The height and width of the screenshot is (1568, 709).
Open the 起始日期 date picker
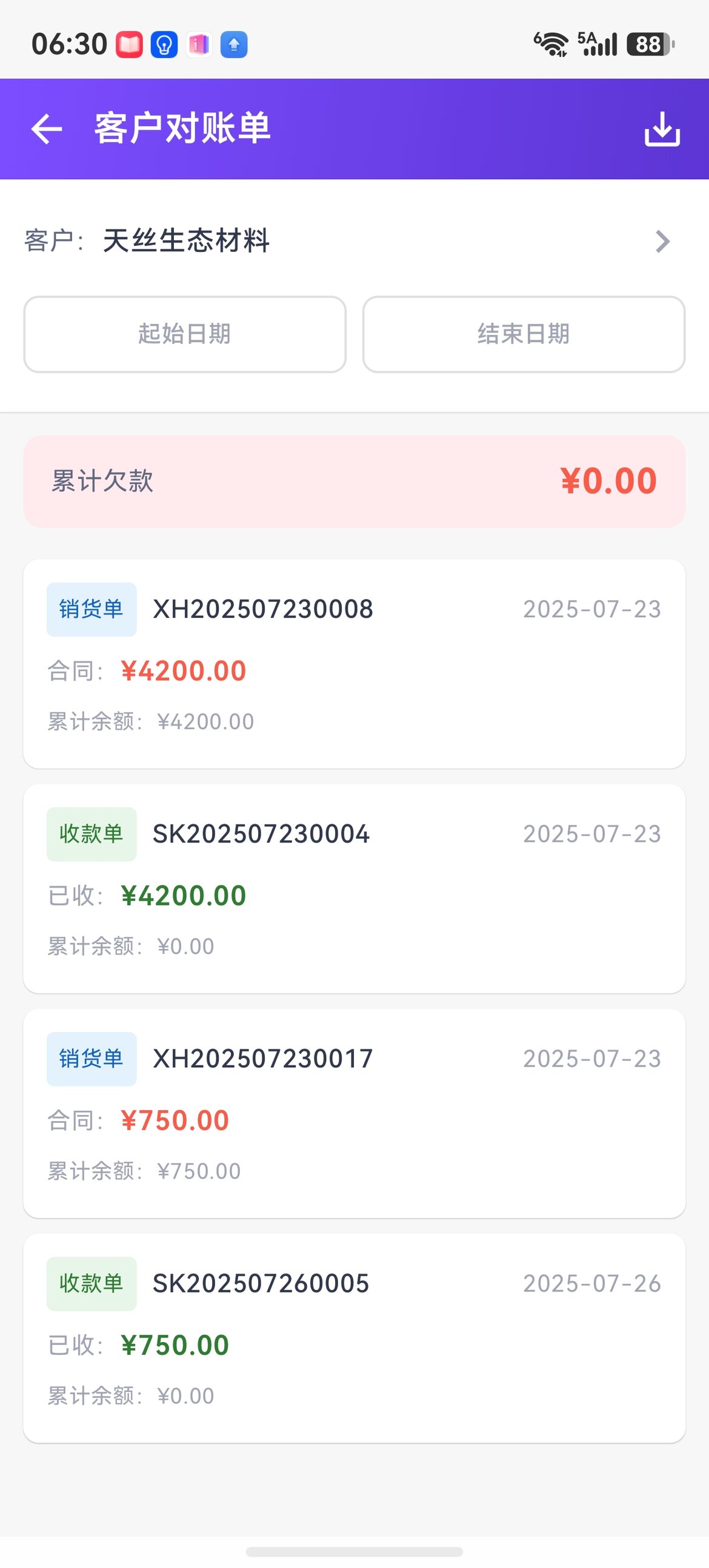185,334
